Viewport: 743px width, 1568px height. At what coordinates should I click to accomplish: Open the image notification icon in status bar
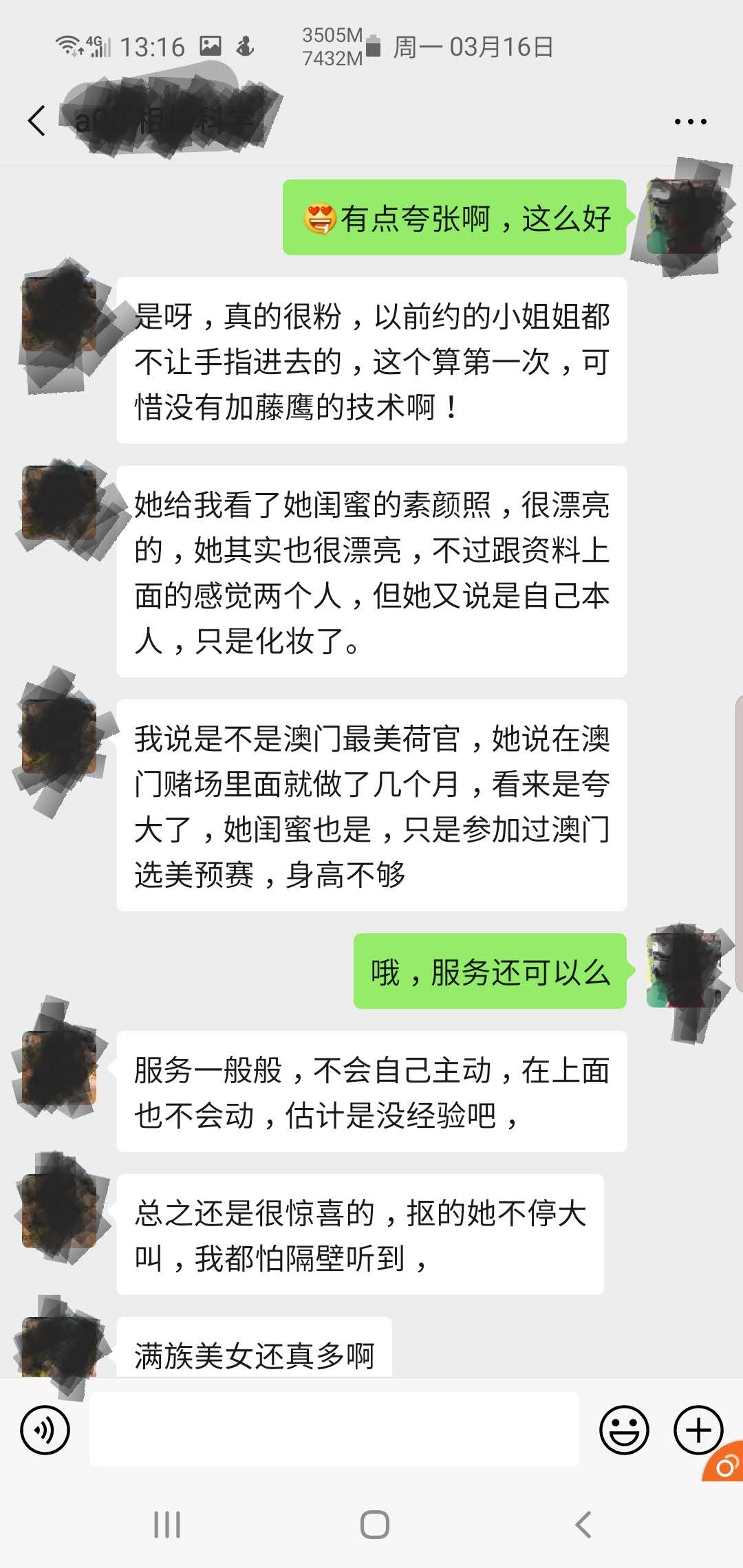tap(210, 45)
